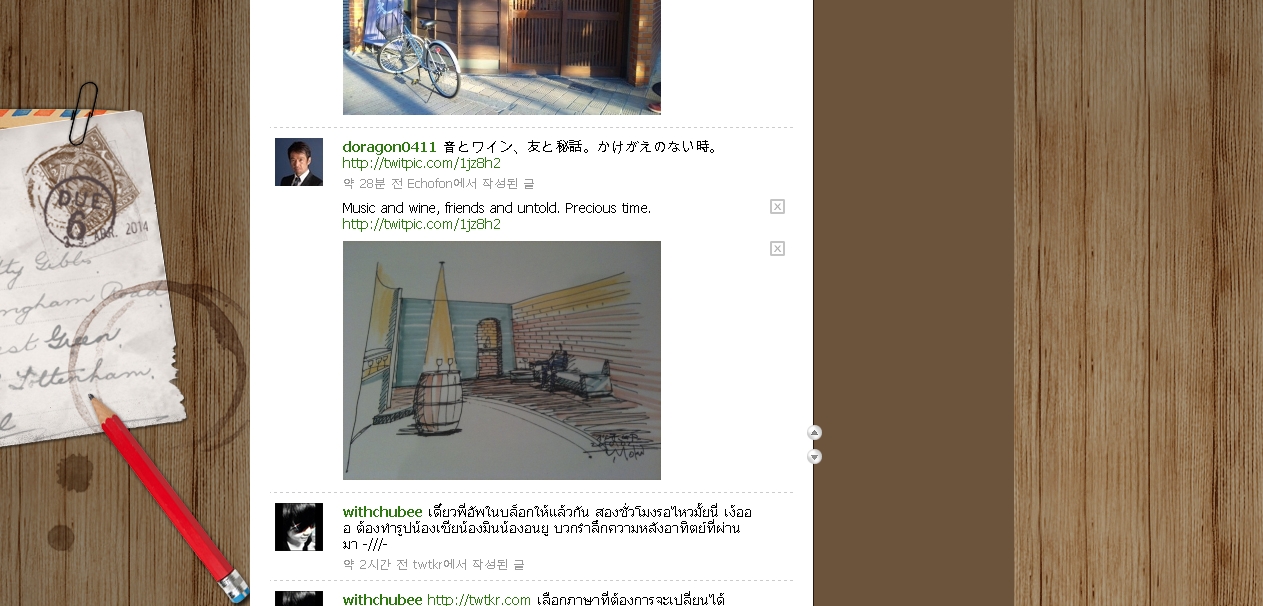This screenshot has height=606, width=1263.
Task: Open doragon0411's profile name link
Action: [389, 147]
